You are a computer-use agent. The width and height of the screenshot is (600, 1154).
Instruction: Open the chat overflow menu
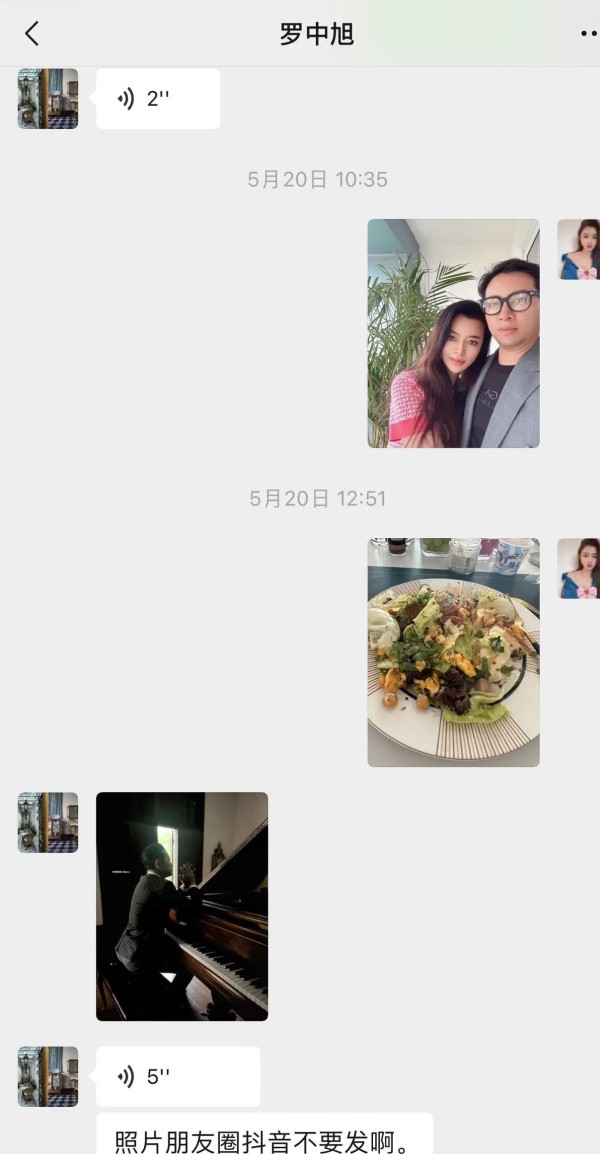tap(587, 34)
